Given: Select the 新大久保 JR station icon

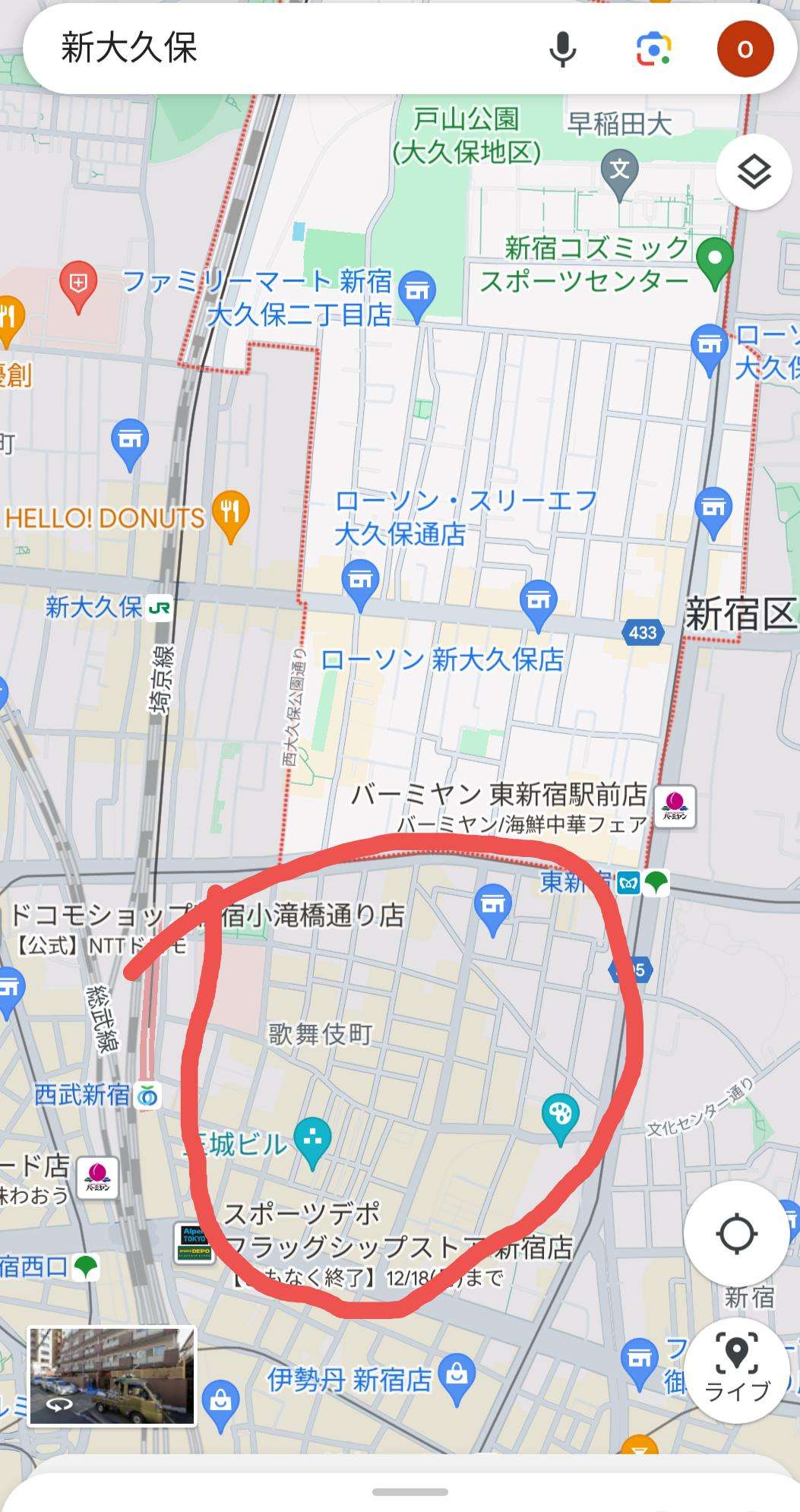Looking at the screenshot, I should [x=160, y=608].
